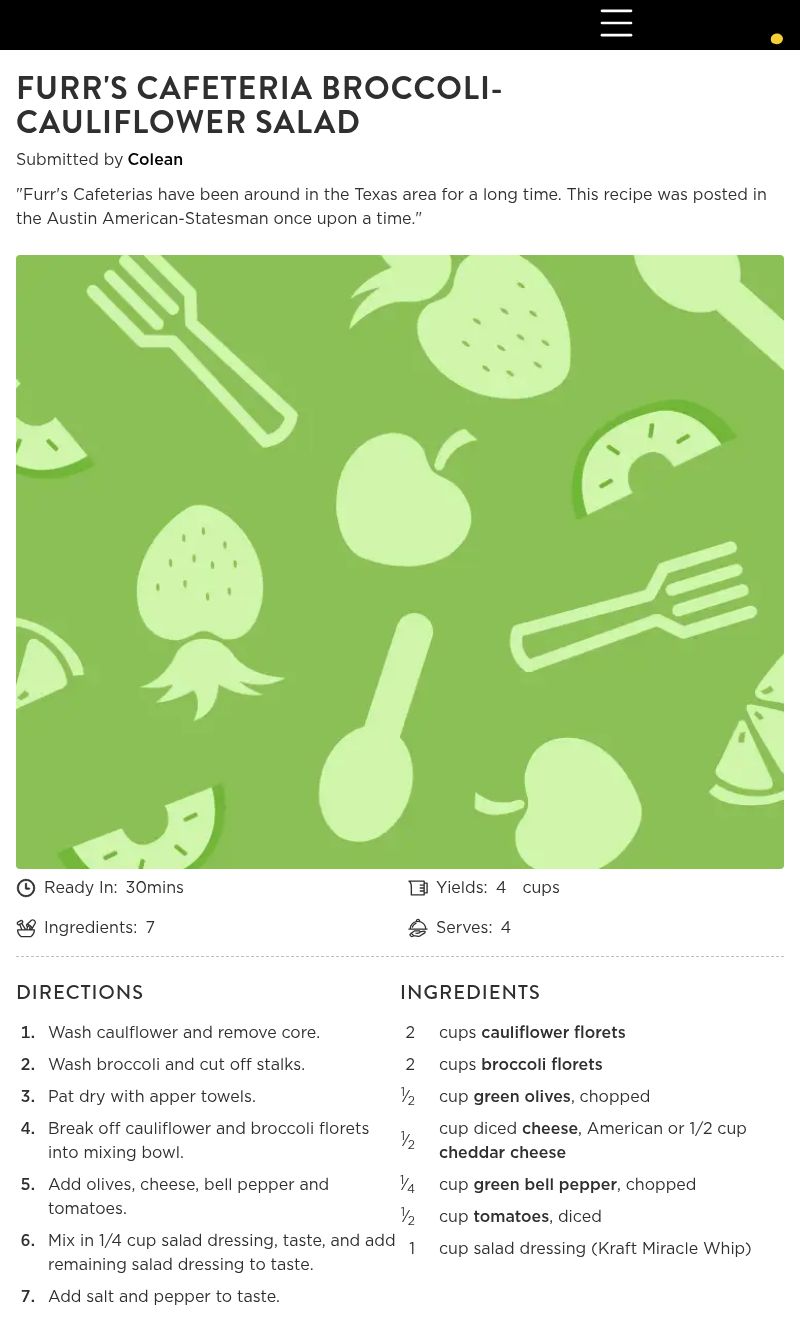The image size is (800, 1343).
Task: Open the broccoli florets ingredient link
Action: 541,1065
